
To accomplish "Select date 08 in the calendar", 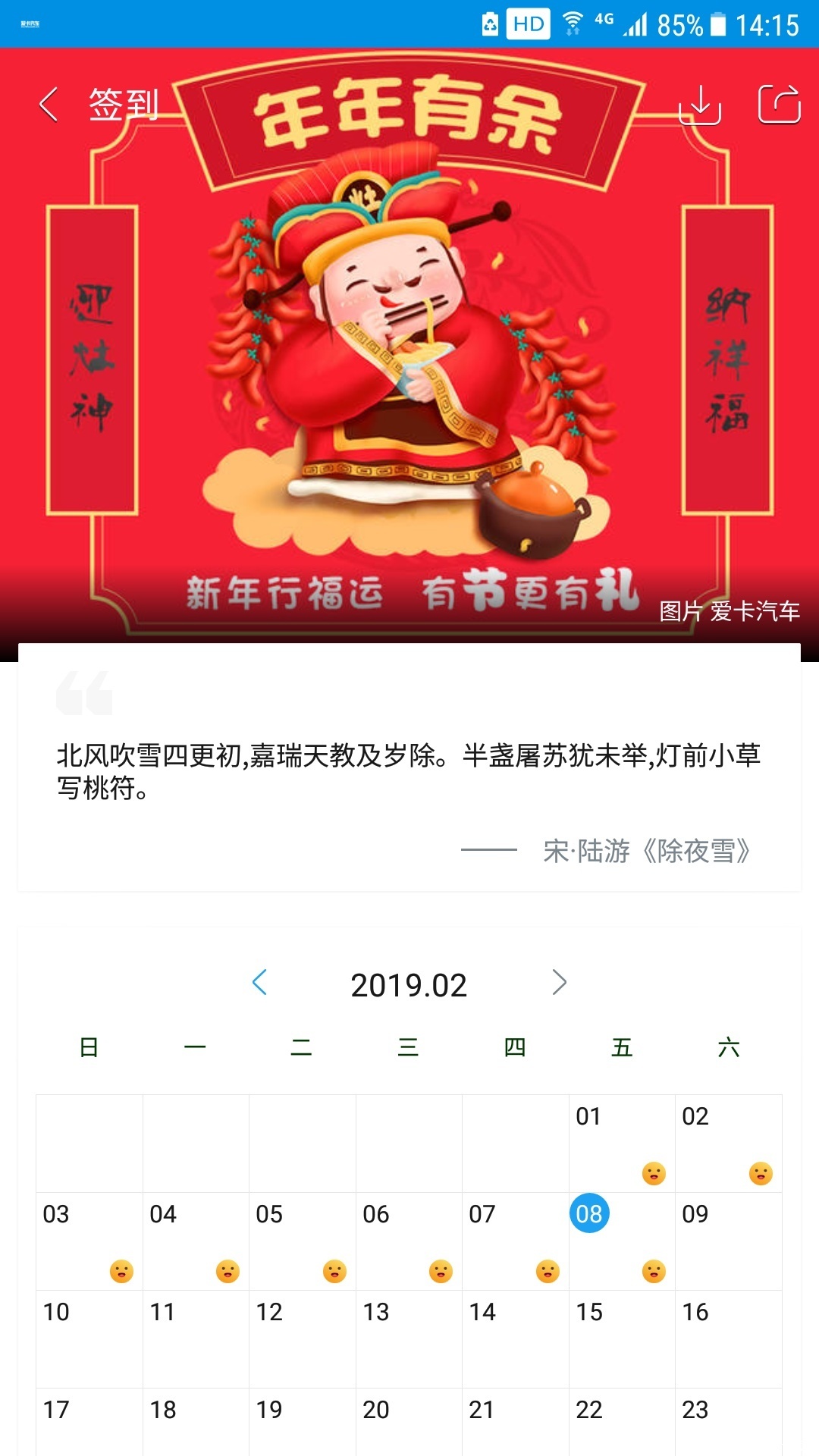I will point(589,1214).
